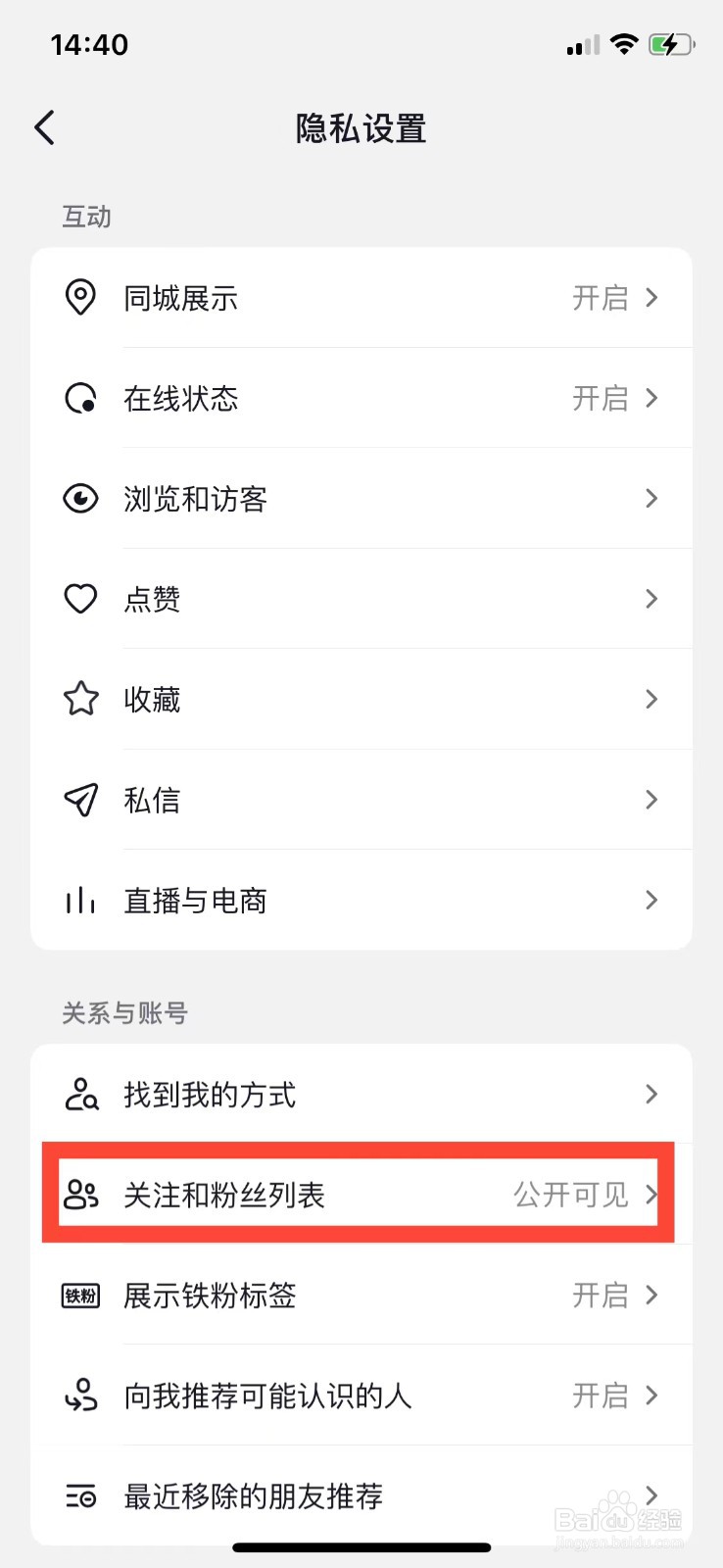Tap the back arrow to leave 隐私设置

[44, 127]
